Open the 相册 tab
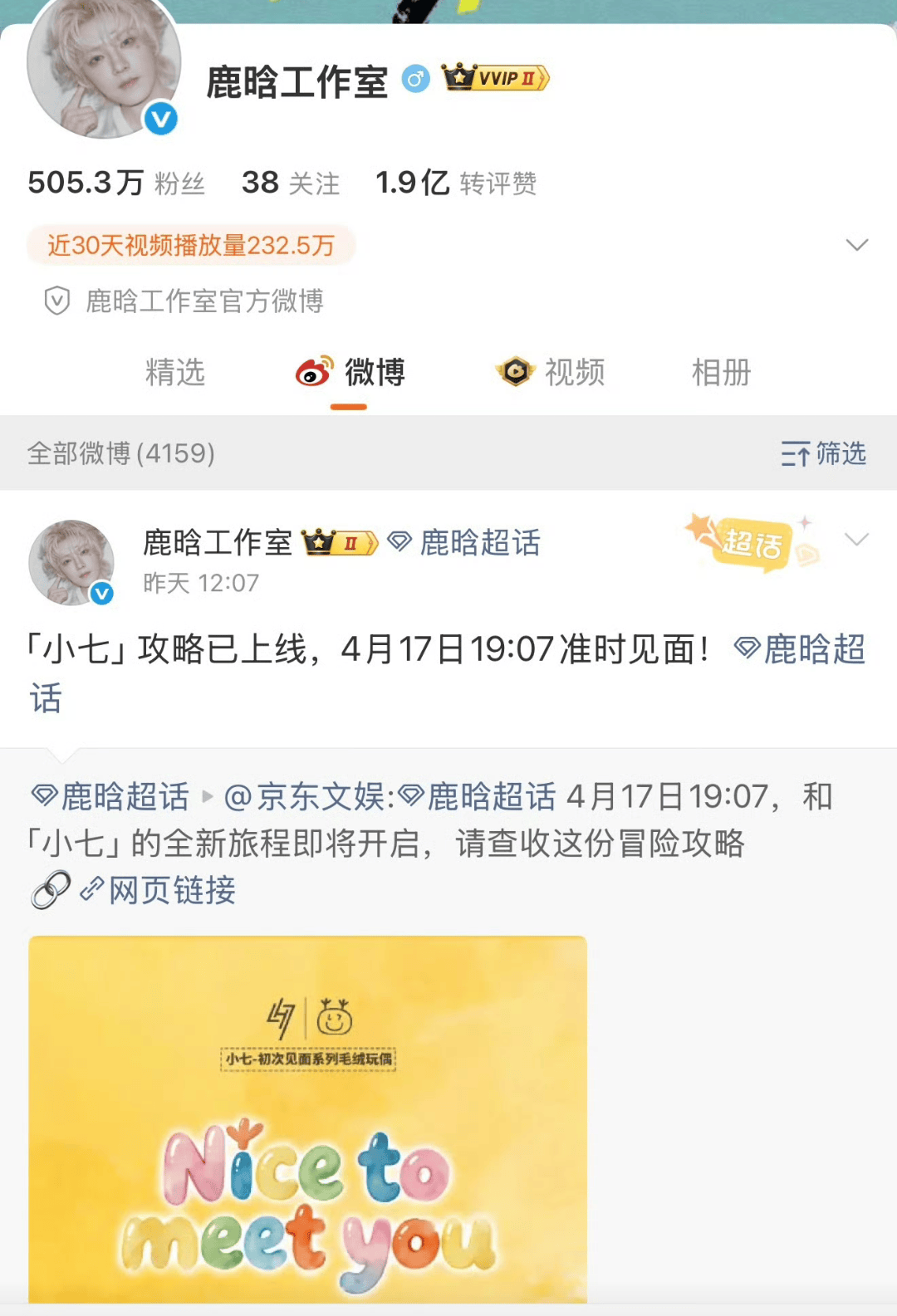 point(721,373)
